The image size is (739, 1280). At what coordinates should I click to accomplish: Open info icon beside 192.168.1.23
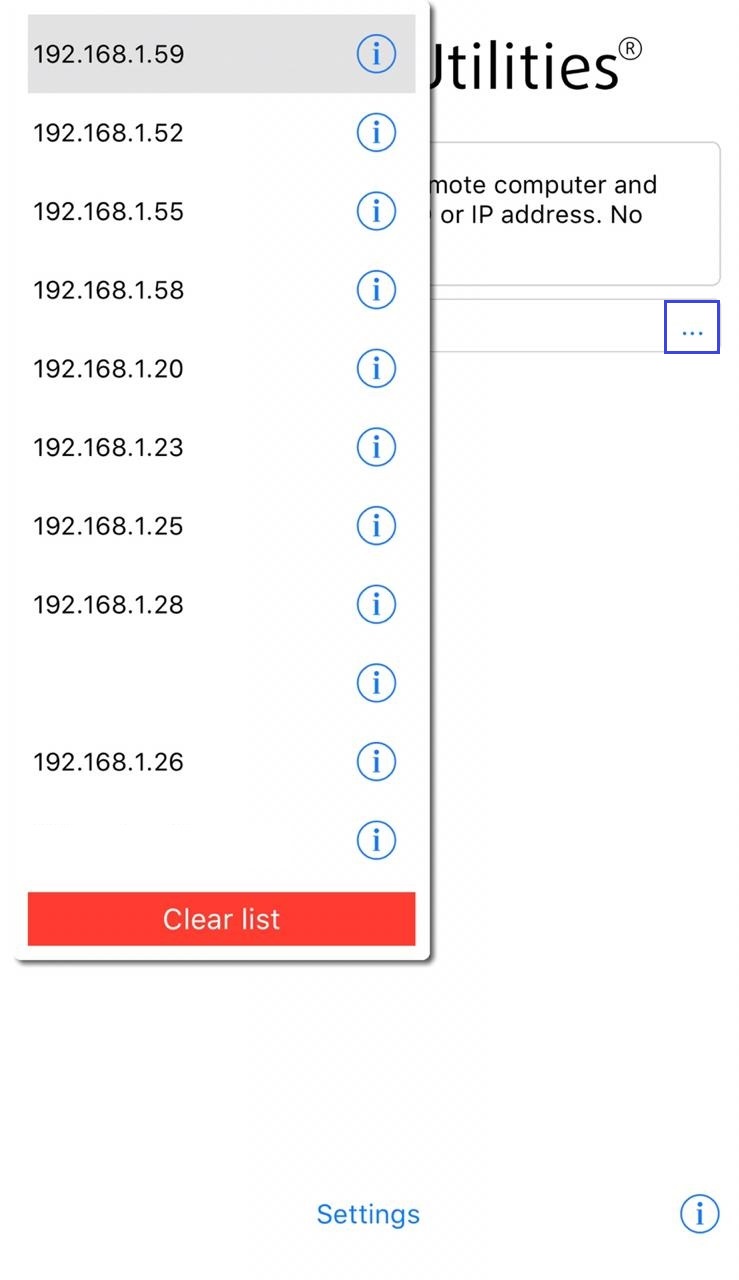click(x=376, y=447)
